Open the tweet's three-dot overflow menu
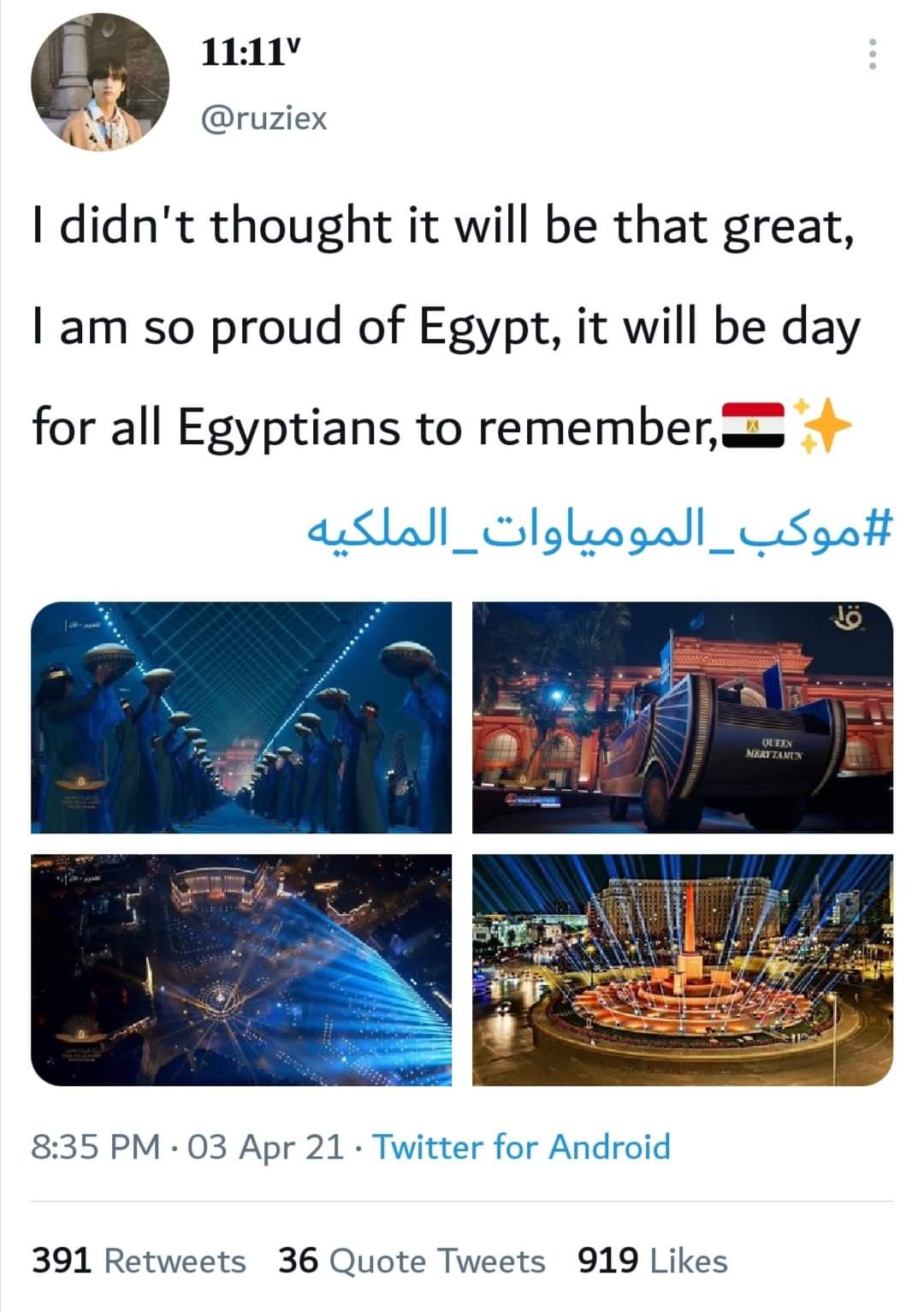The image size is (924, 1312). tap(872, 55)
